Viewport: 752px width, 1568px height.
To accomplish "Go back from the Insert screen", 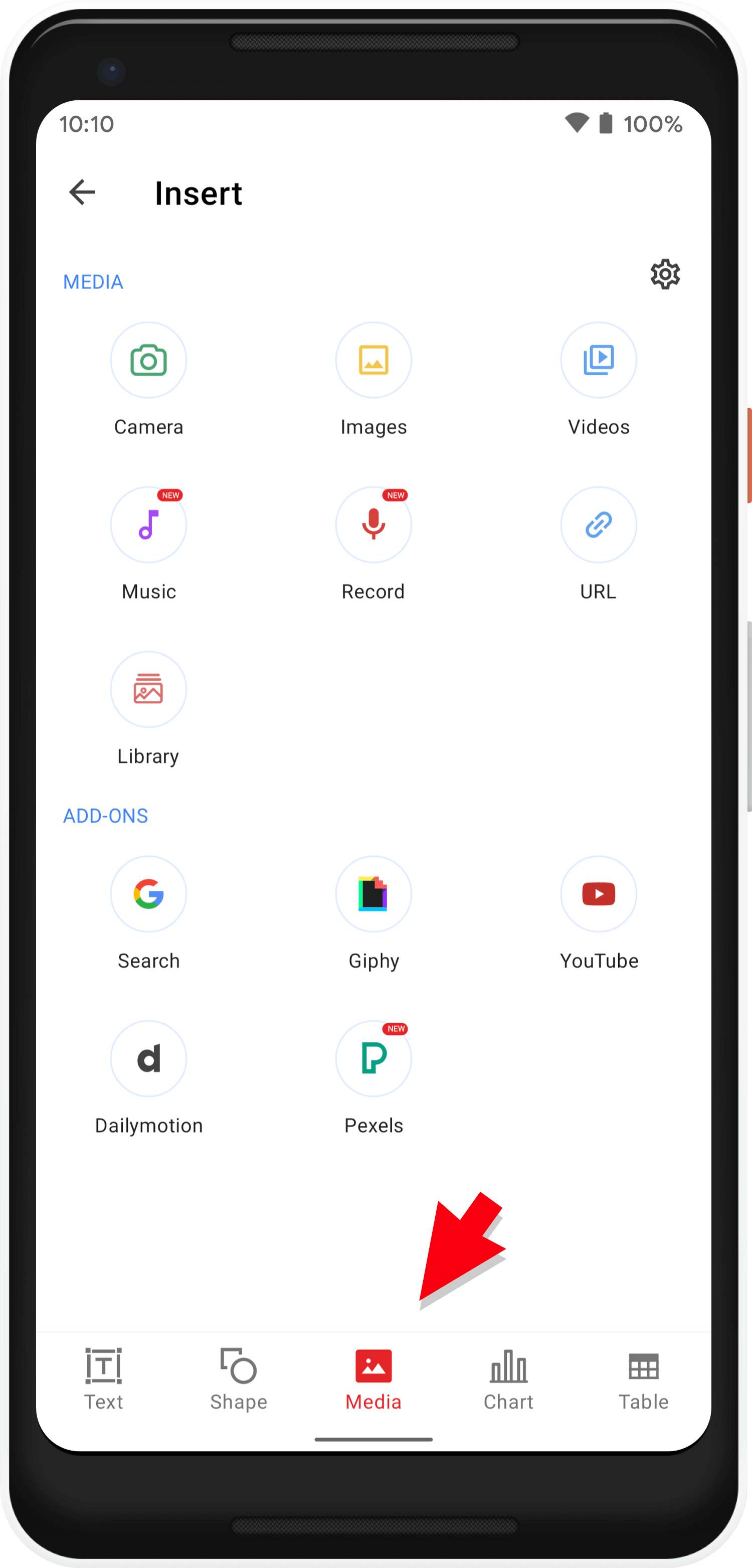I will pos(83,192).
